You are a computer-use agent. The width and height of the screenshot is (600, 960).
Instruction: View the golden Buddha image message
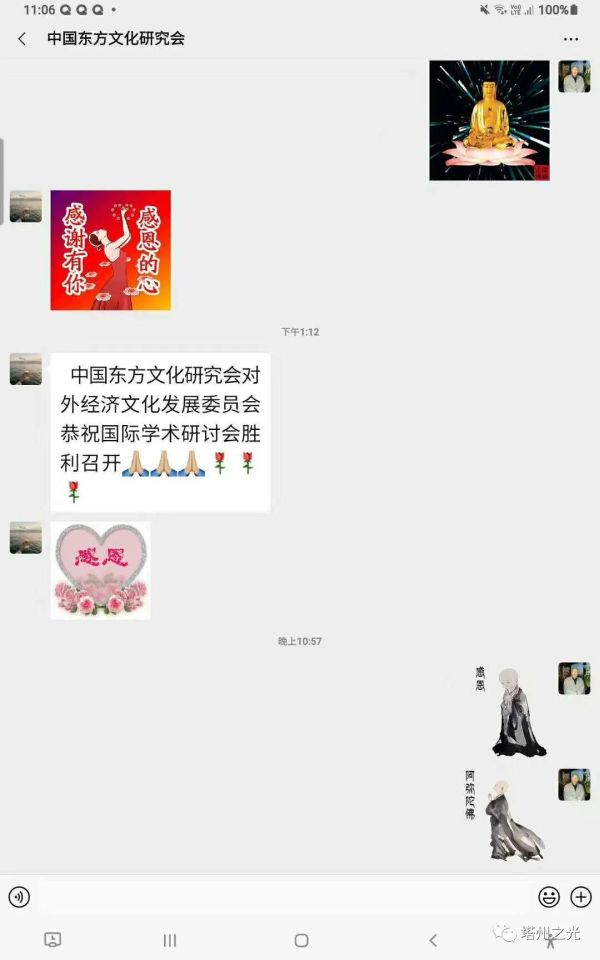pyautogui.click(x=489, y=120)
